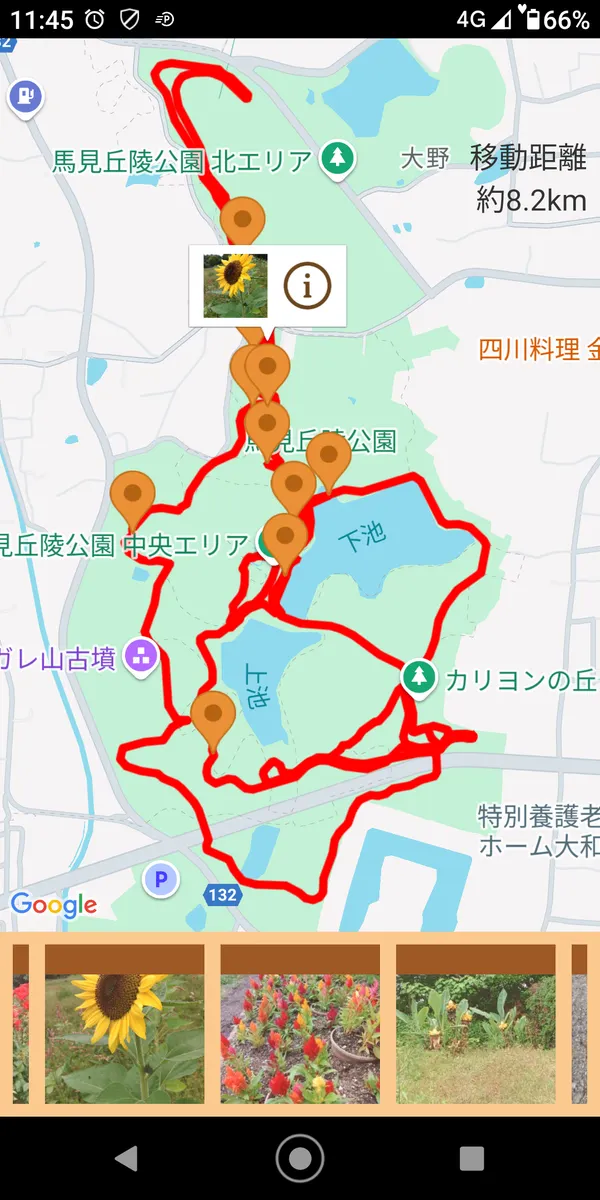Go back with the system back button
This screenshot has width=600, height=1200.
pos(126,1158)
